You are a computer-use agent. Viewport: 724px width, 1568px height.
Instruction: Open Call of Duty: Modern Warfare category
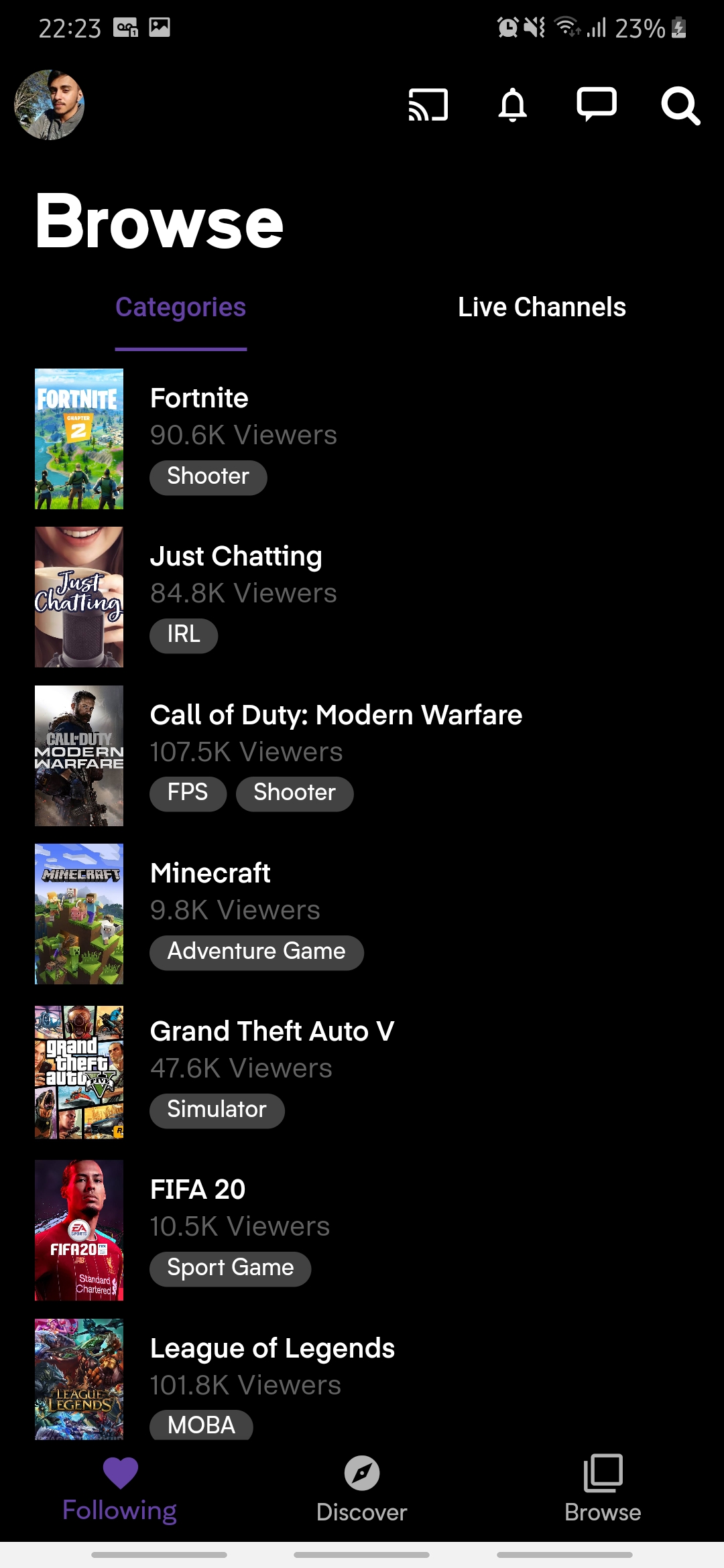click(336, 715)
